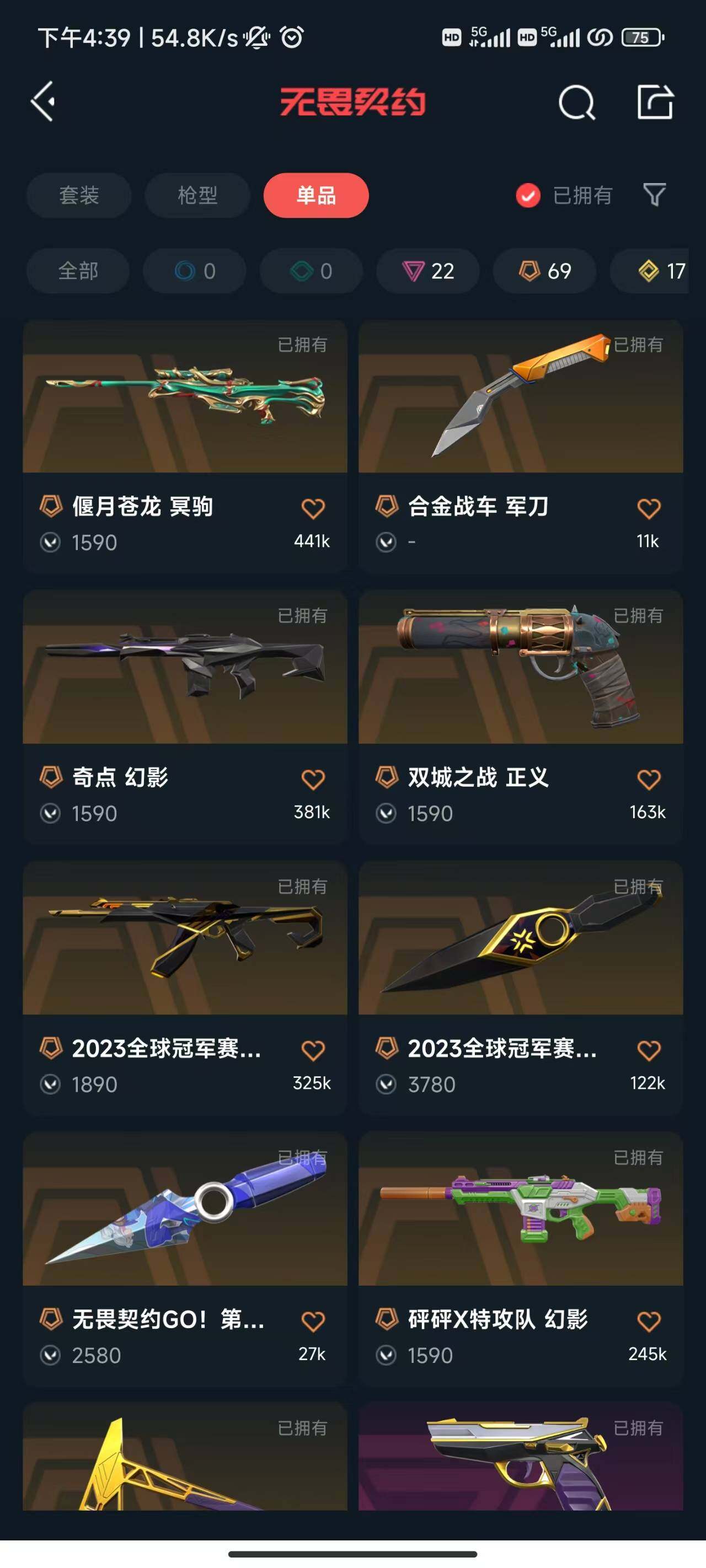This screenshot has height=1568, width=706.
Task: Select the pink tier filter showing 22
Action: point(426,271)
